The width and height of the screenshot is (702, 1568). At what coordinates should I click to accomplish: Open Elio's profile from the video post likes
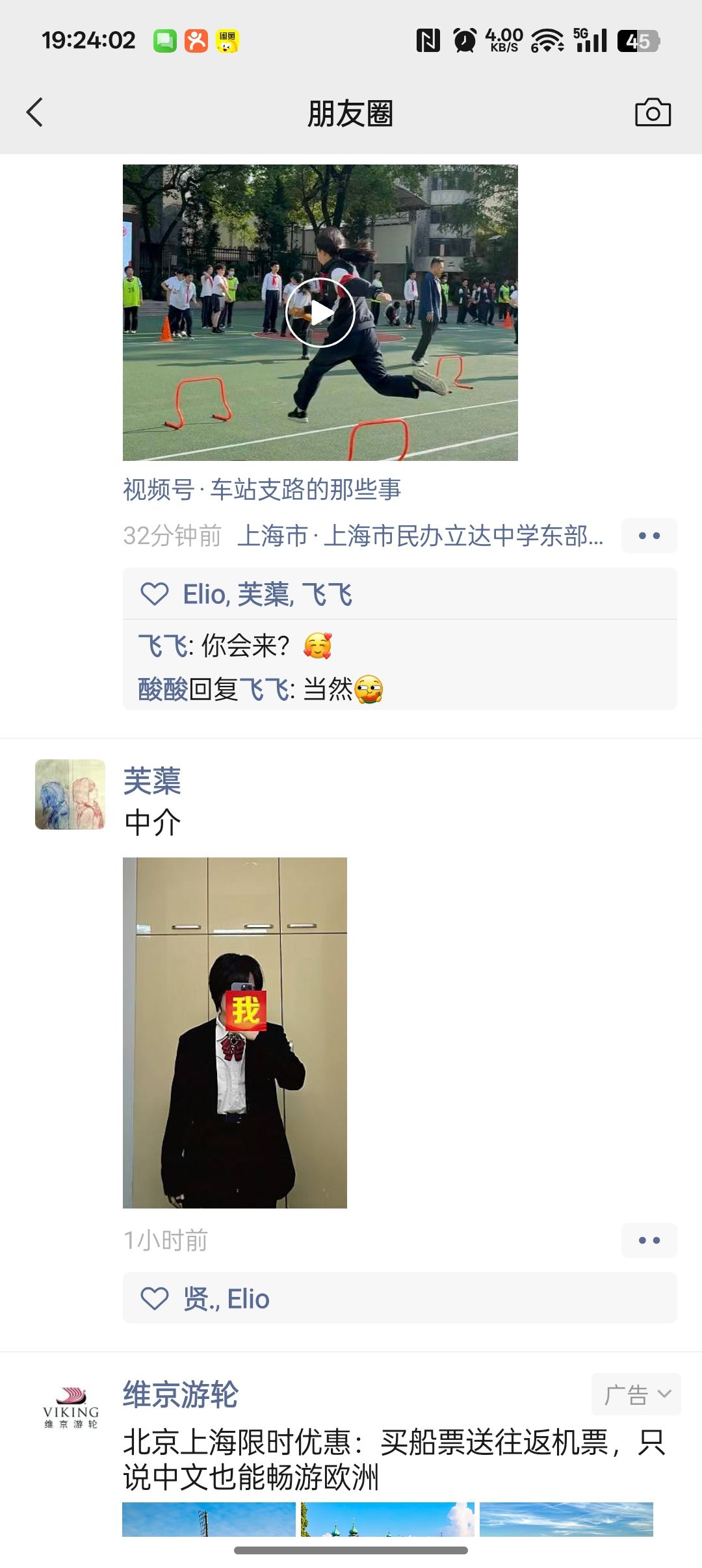tap(203, 594)
